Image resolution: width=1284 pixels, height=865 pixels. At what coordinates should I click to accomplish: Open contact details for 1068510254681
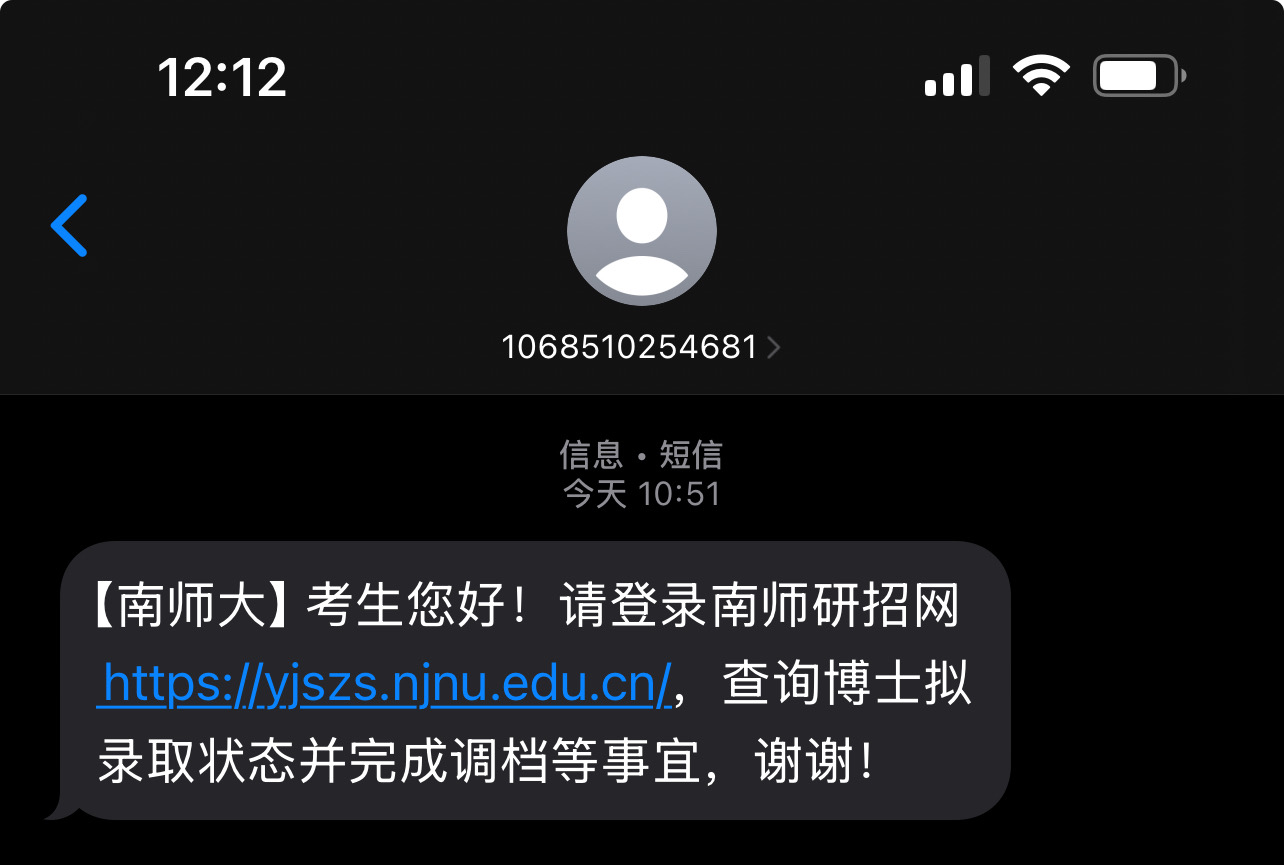pyautogui.click(x=641, y=347)
